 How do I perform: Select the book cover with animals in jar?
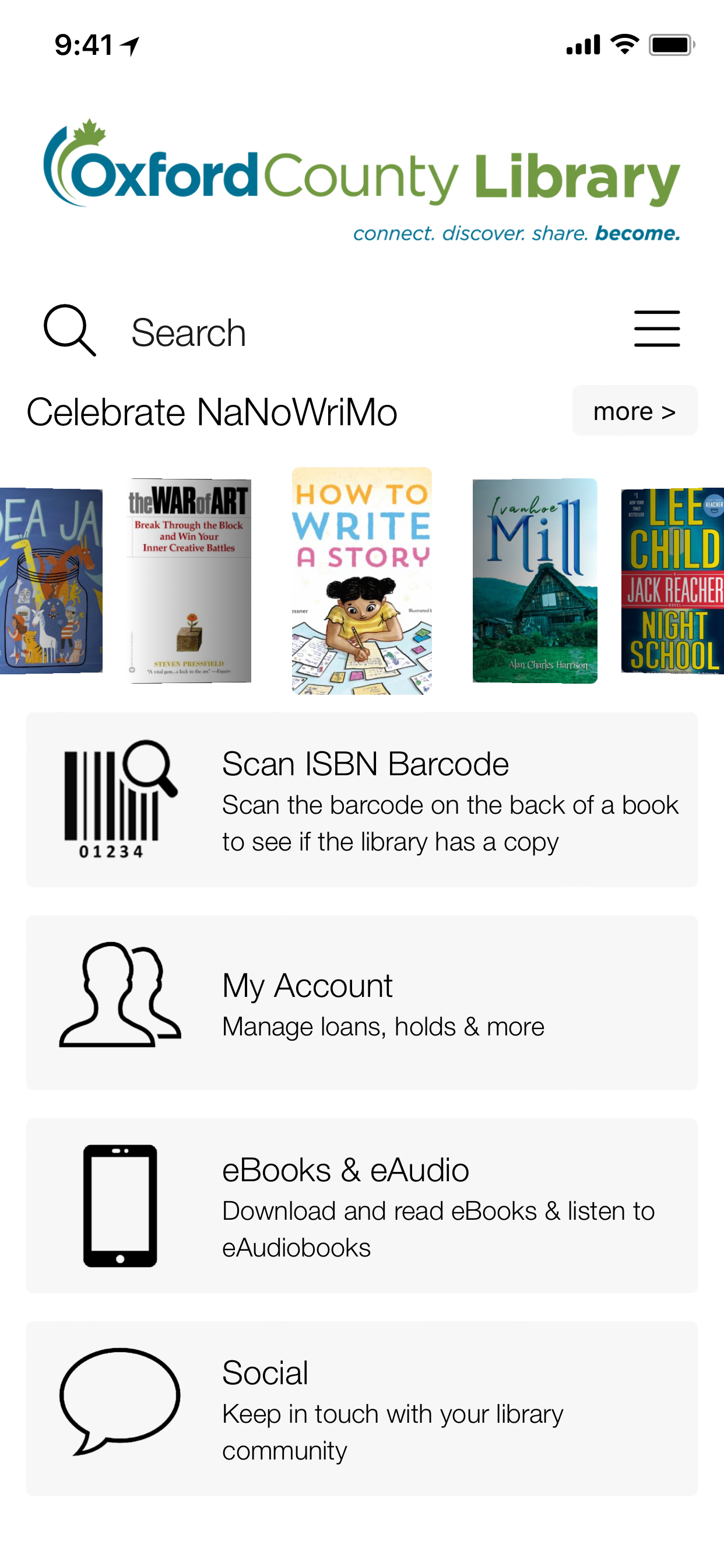click(x=51, y=580)
